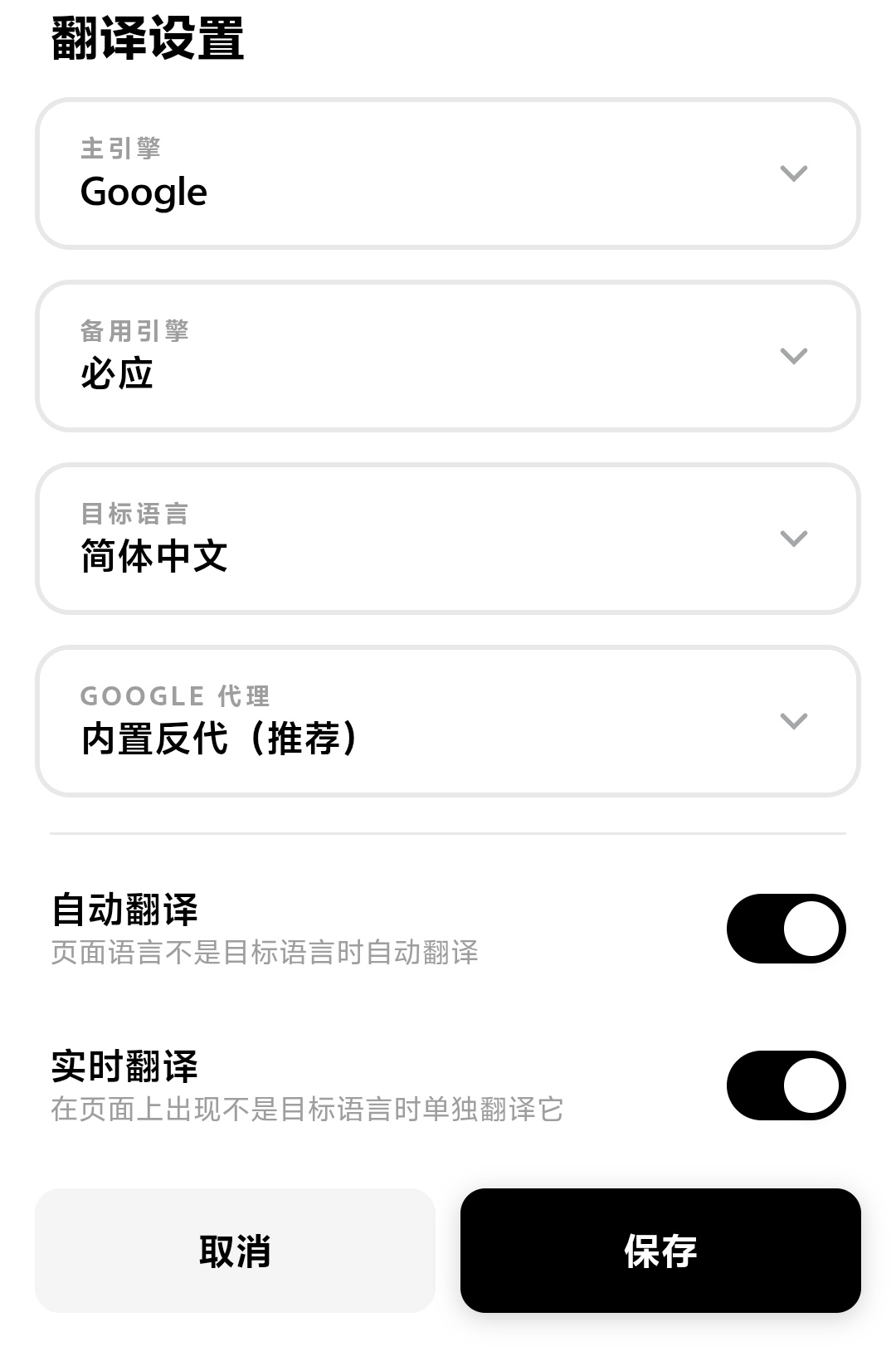The width and height of the screenshot is (896, 1361).
Task: Expand the 备用引擎 dropdown showing 必应
Action: 448,357
